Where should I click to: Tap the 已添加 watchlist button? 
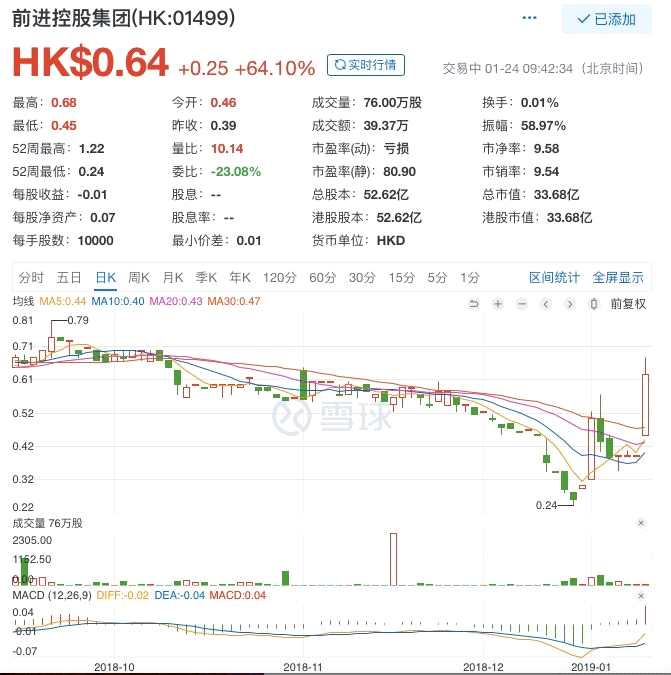point(606,19)
